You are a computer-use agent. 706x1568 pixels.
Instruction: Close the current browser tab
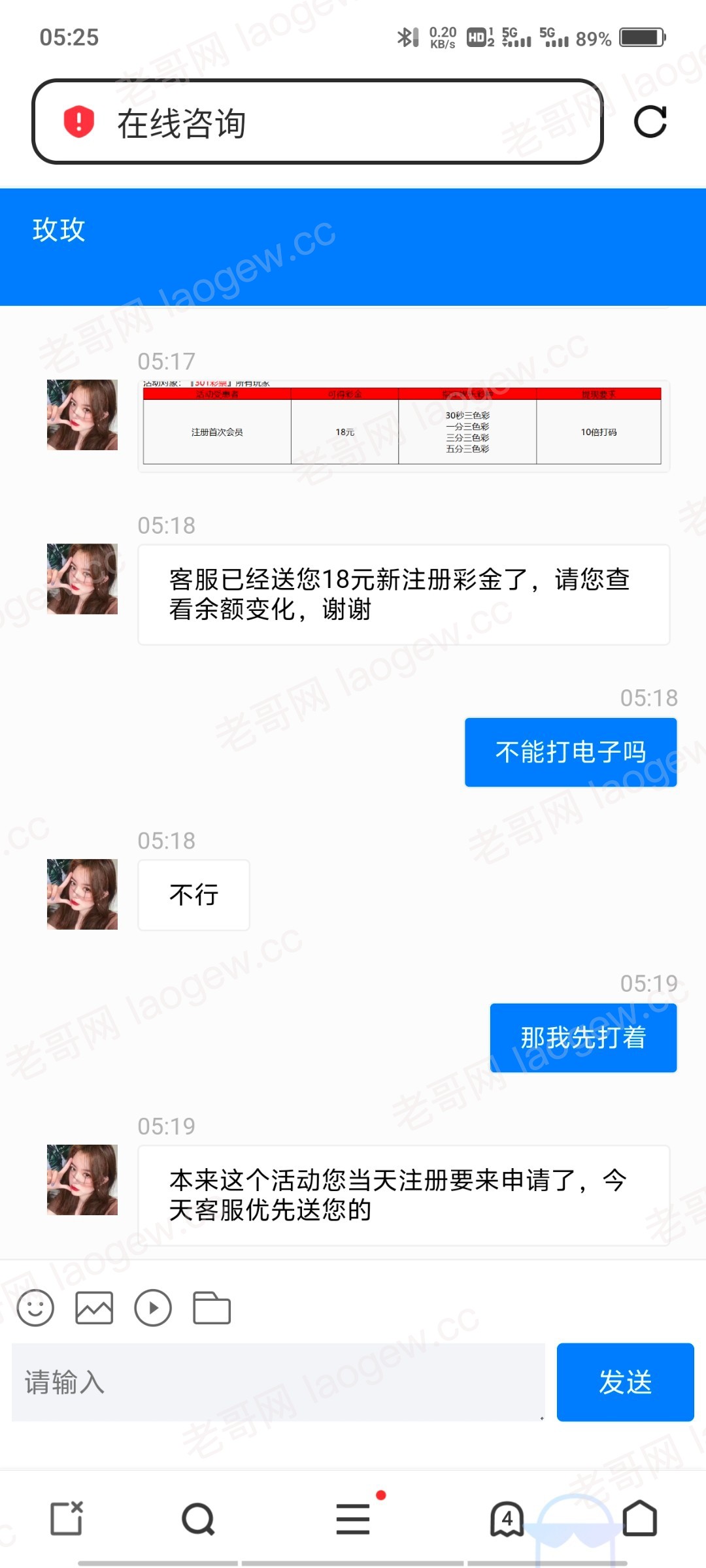tap(67, 1518)
